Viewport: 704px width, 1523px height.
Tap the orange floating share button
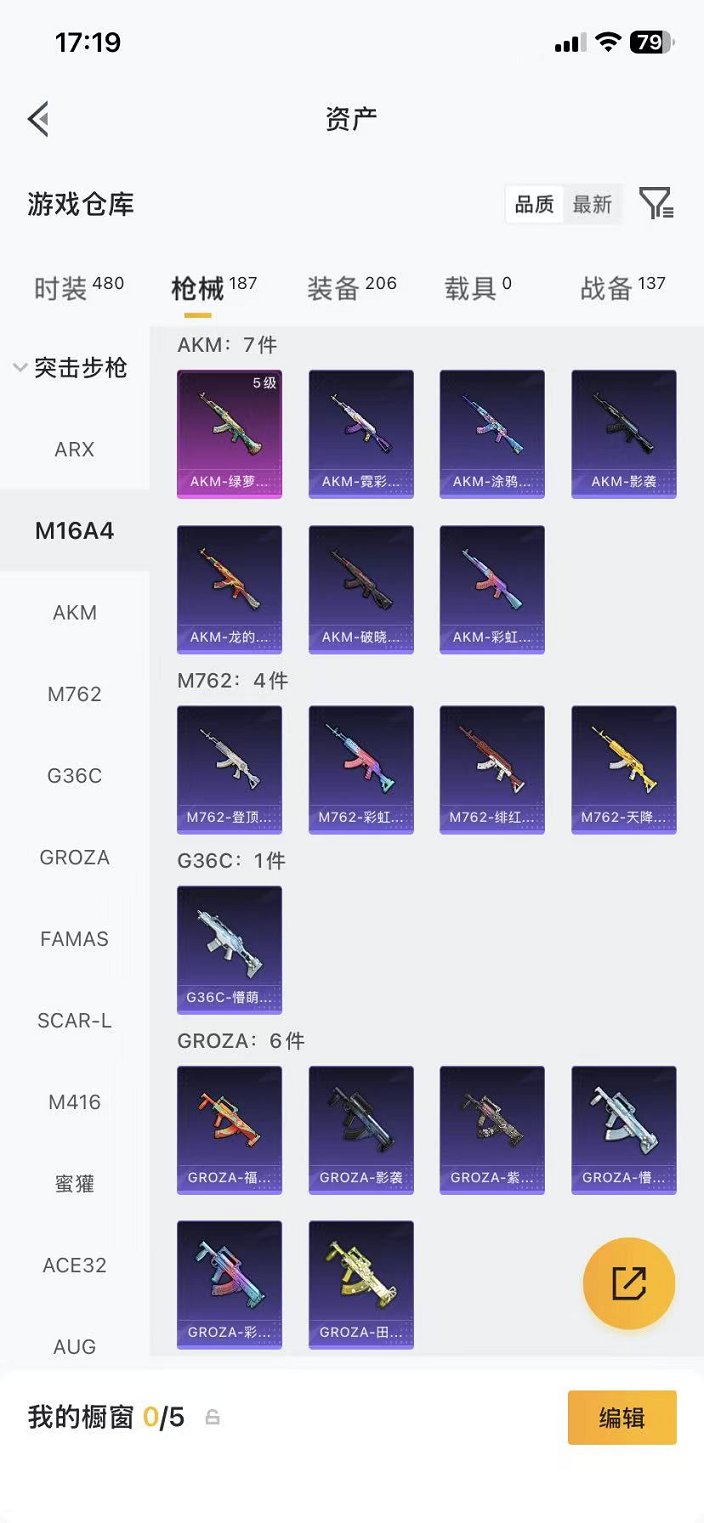(629, 1284)
